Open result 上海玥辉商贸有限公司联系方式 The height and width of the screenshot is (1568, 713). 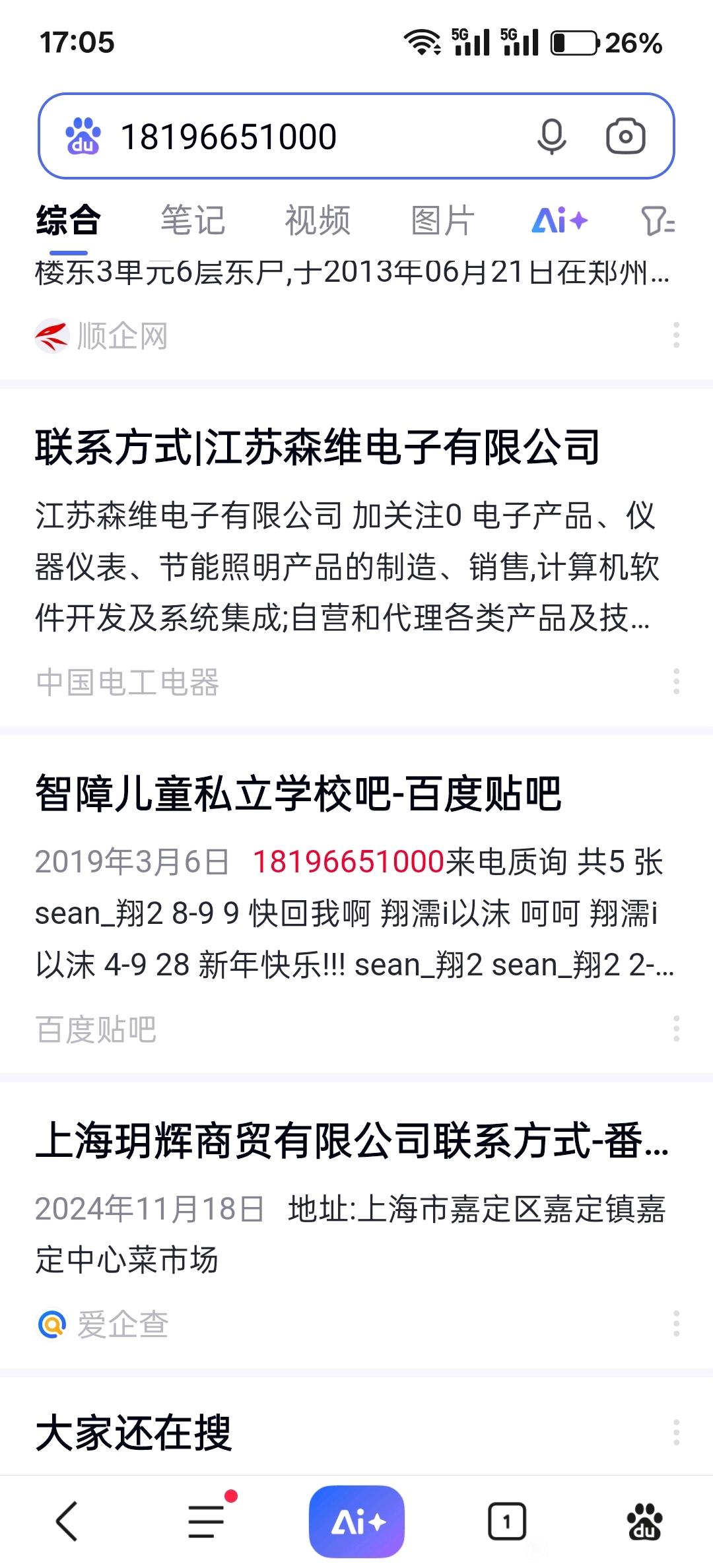351,1141
